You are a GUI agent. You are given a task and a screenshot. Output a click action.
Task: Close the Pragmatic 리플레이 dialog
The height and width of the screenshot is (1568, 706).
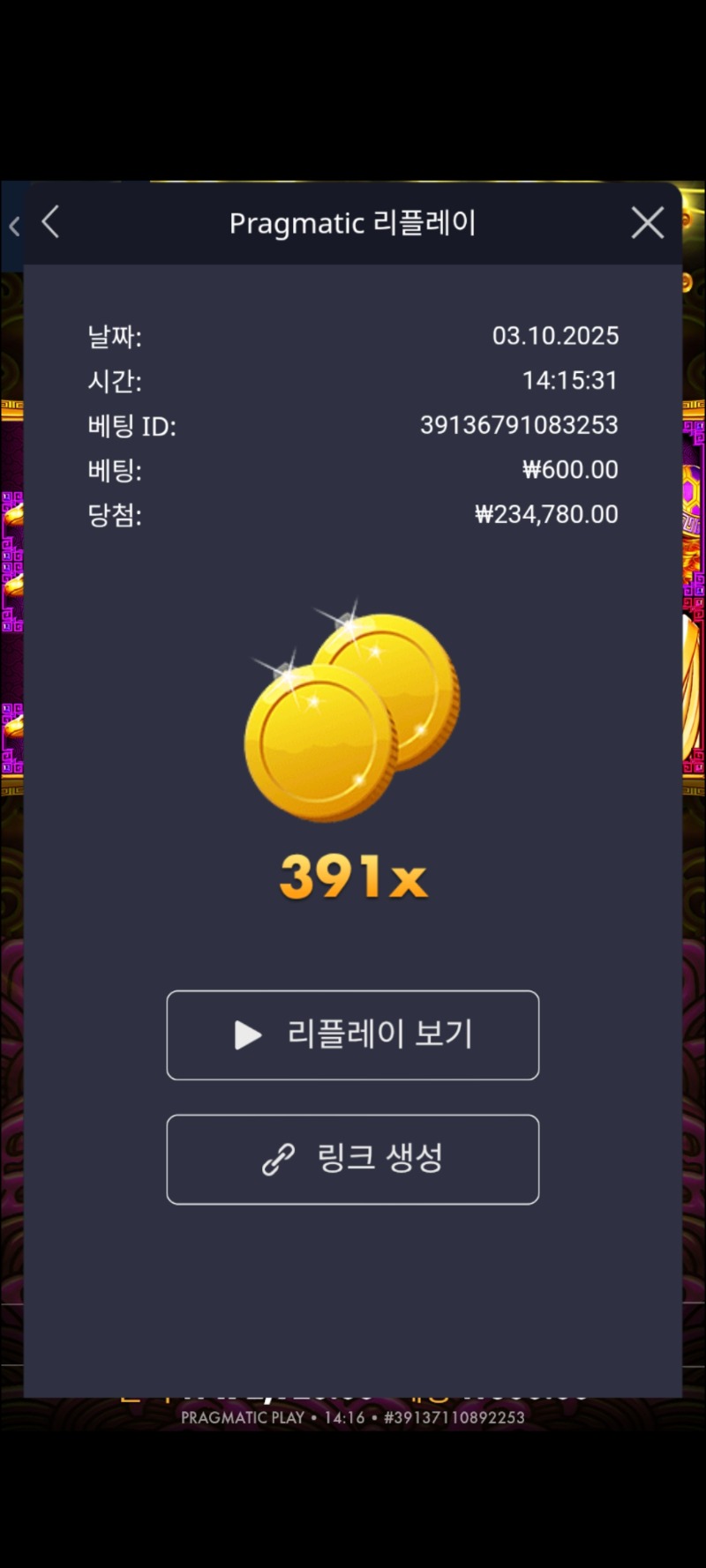647,223
